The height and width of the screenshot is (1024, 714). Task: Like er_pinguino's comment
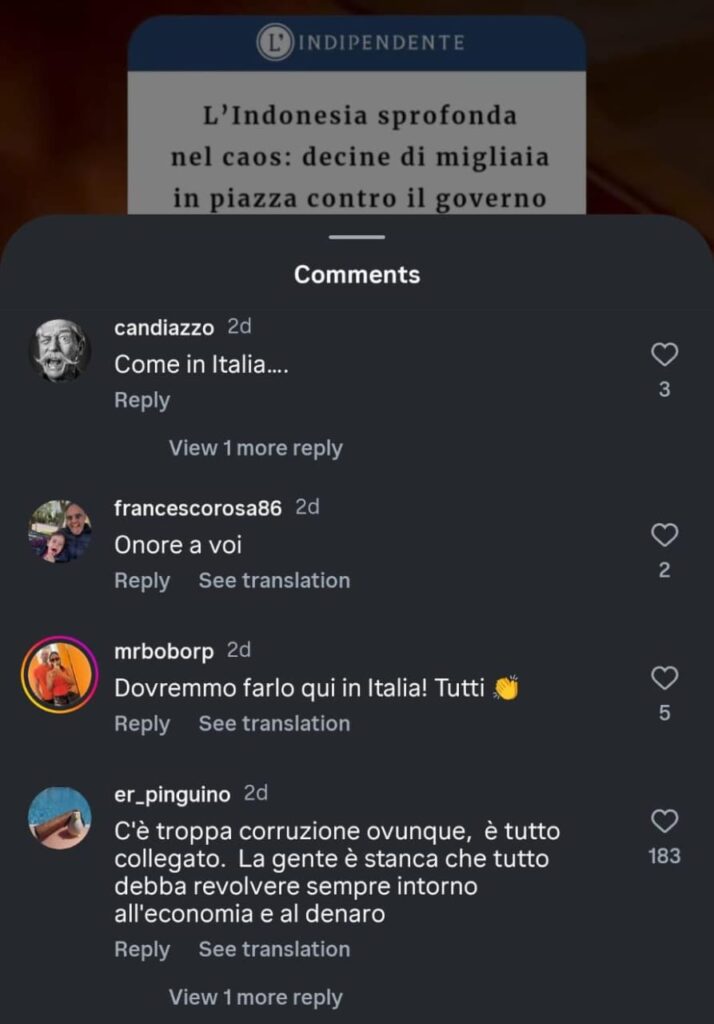point(664,821)
